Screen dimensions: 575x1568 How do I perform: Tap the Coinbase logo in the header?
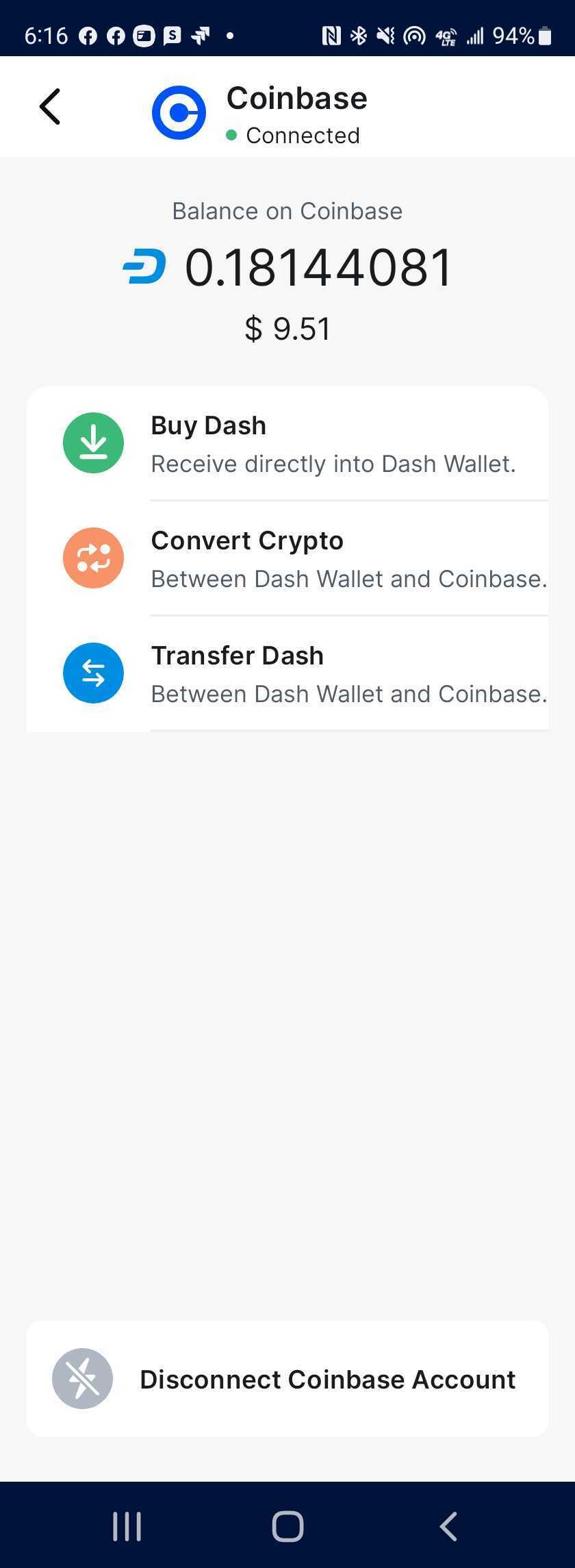click(x=179, y=112)
